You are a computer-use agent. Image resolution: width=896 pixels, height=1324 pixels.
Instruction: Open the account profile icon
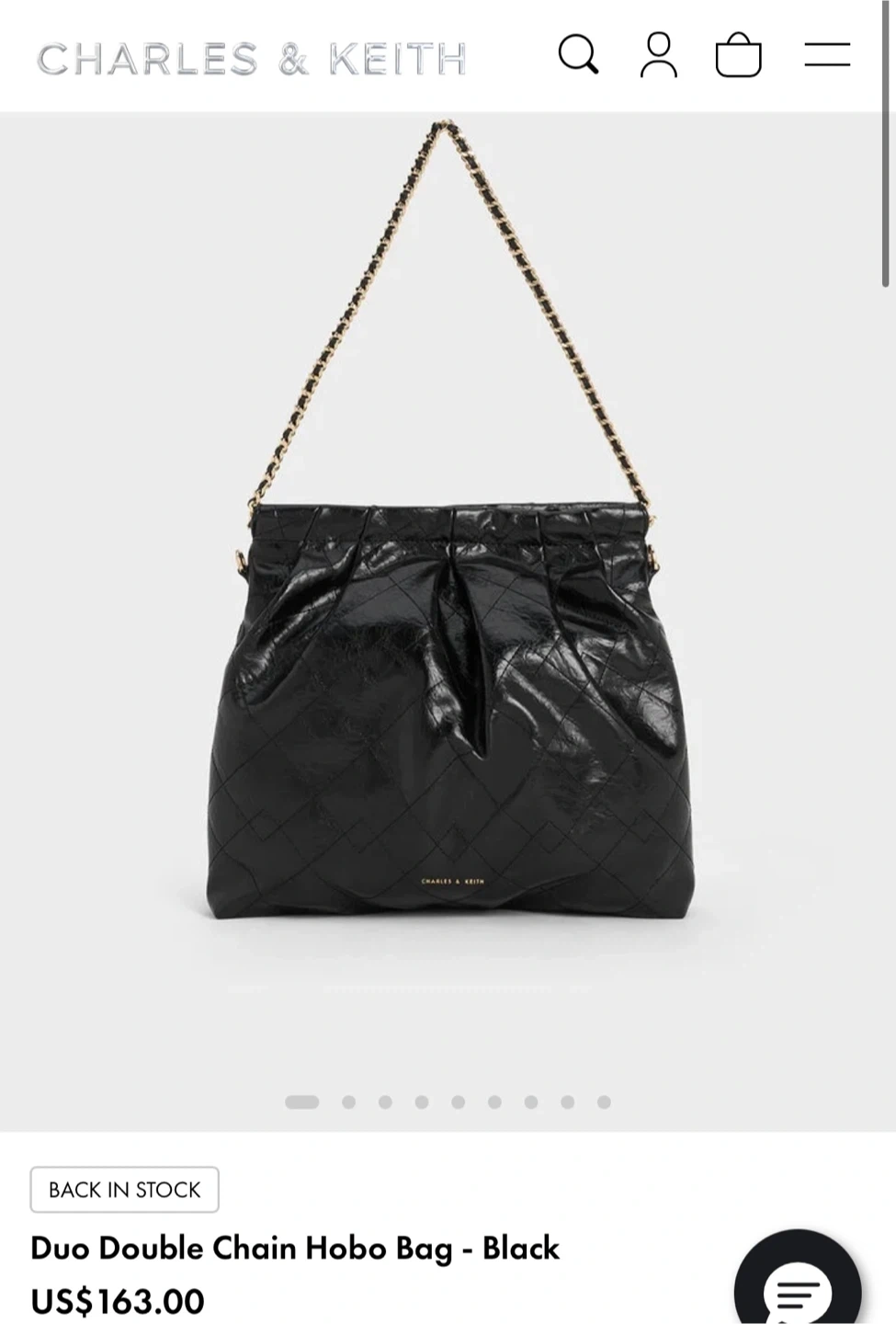pos(658,55)
